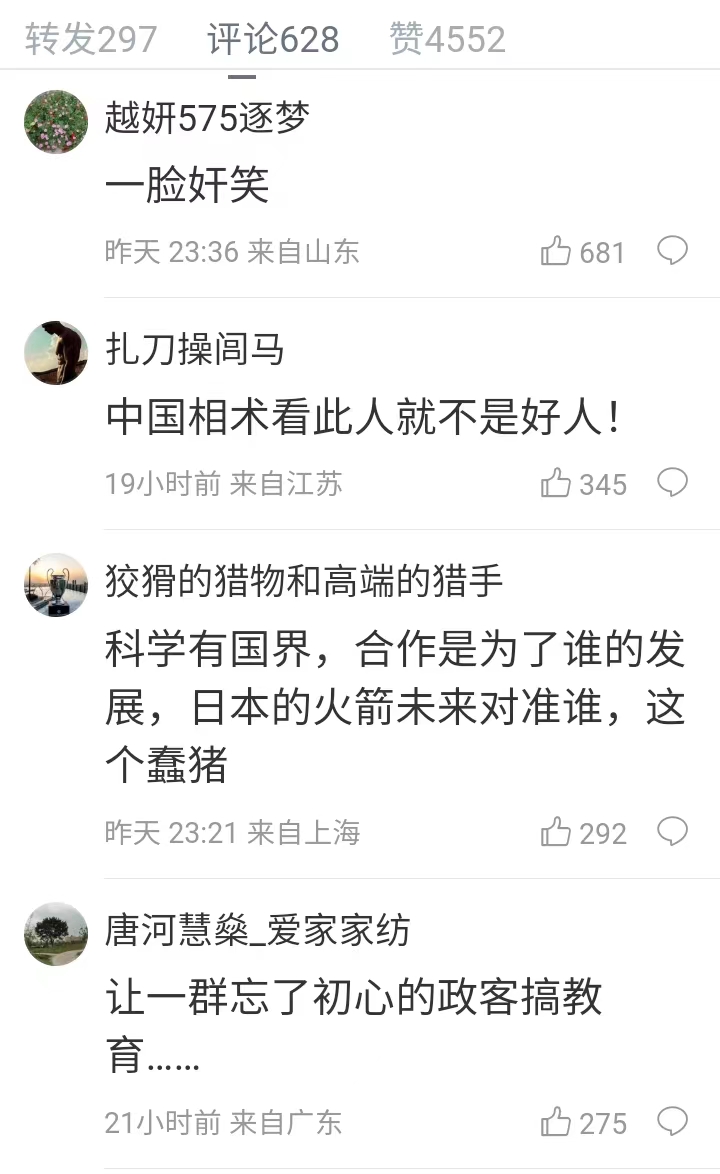Open 唐河慧燊_爱家家纺's profile avatar

56,934
